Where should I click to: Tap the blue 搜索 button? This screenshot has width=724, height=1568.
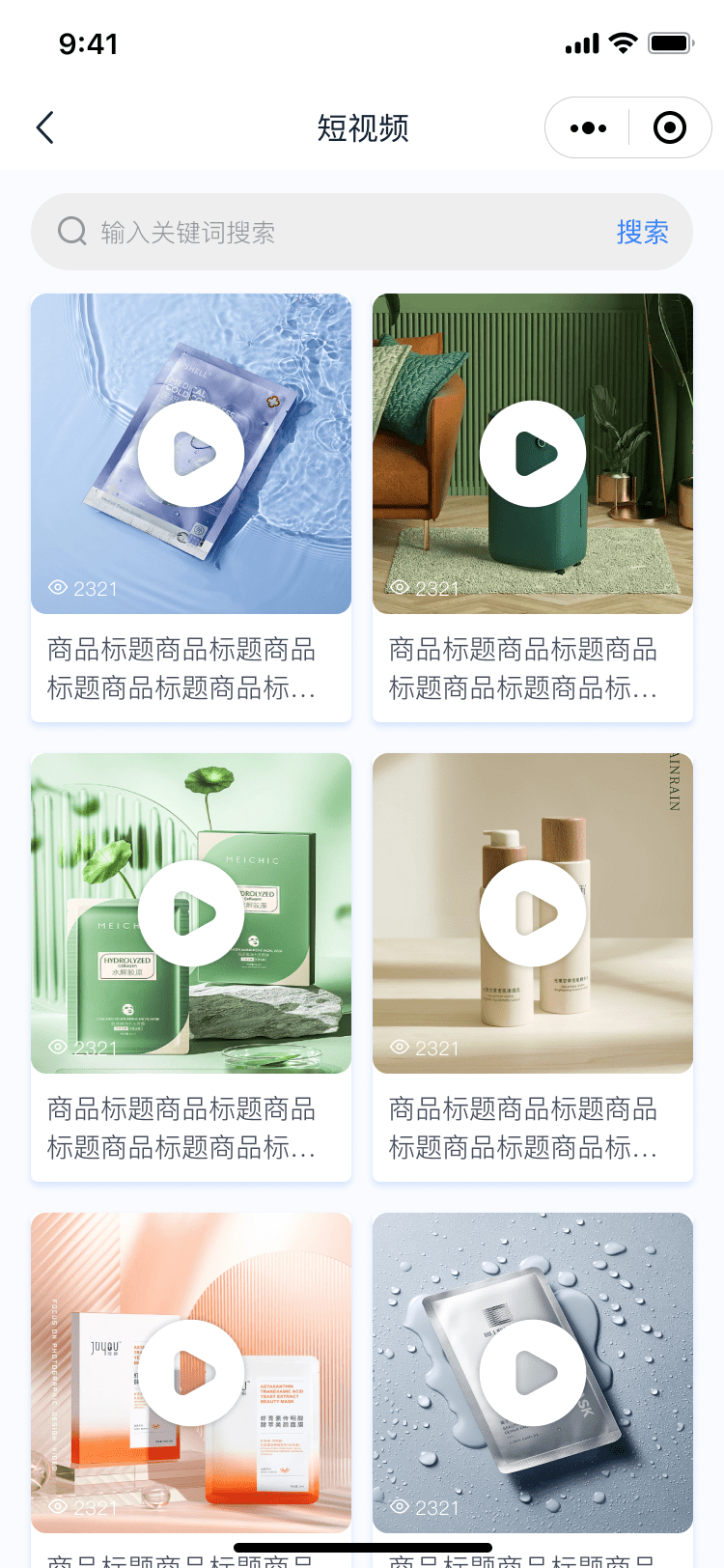[642, 232]
